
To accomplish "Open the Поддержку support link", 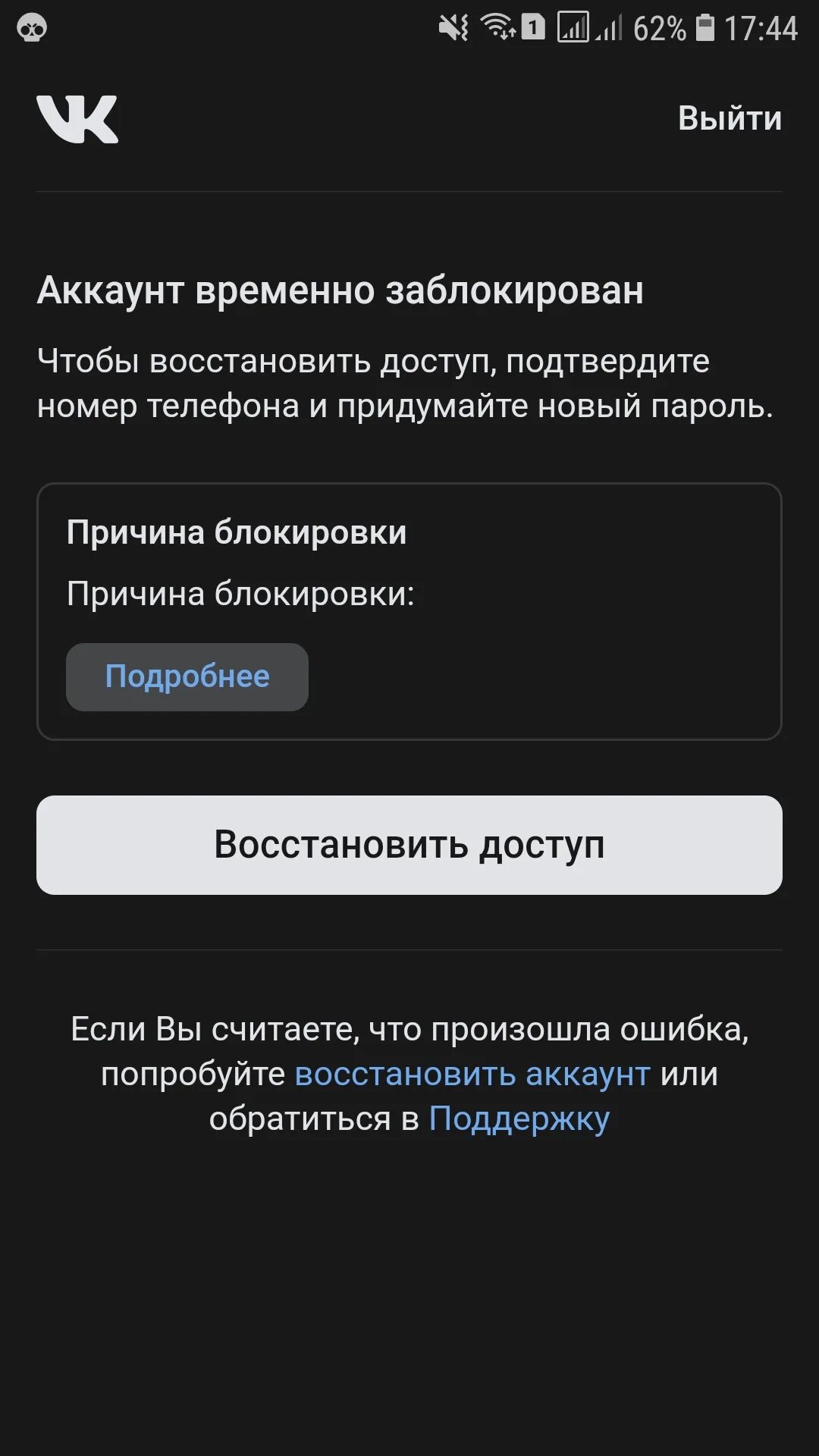I will (519, 1119).
